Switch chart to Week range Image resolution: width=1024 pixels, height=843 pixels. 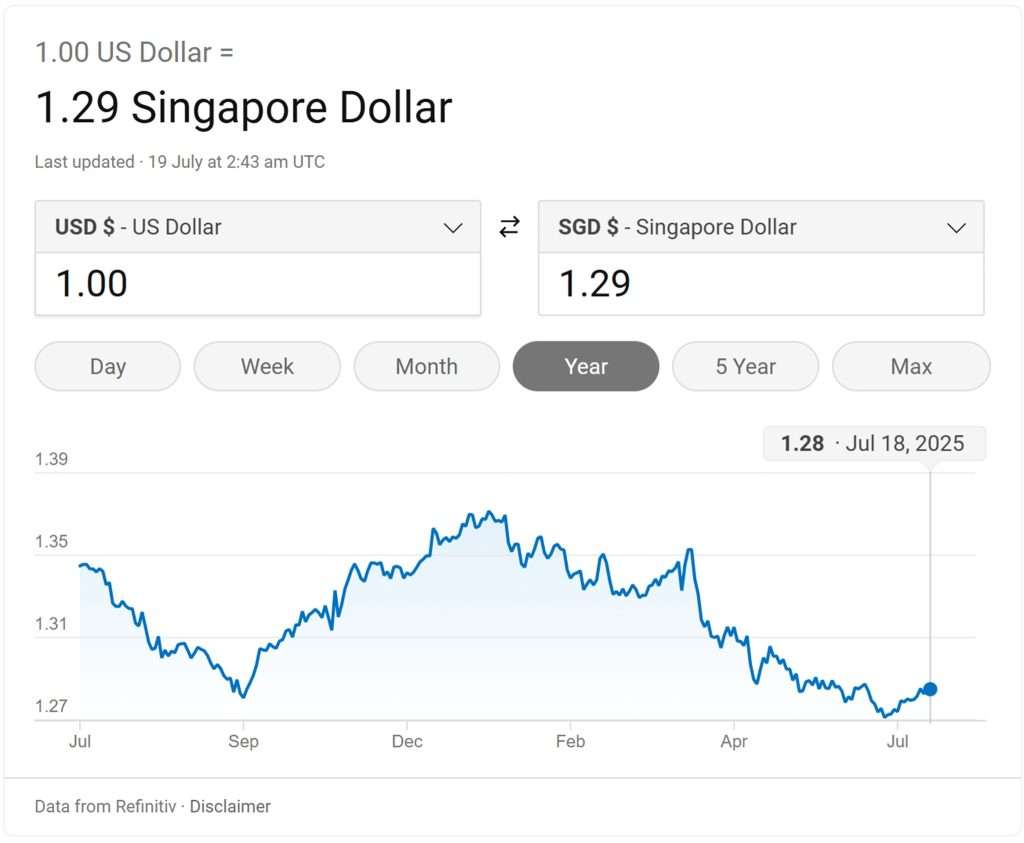point(267,366)
